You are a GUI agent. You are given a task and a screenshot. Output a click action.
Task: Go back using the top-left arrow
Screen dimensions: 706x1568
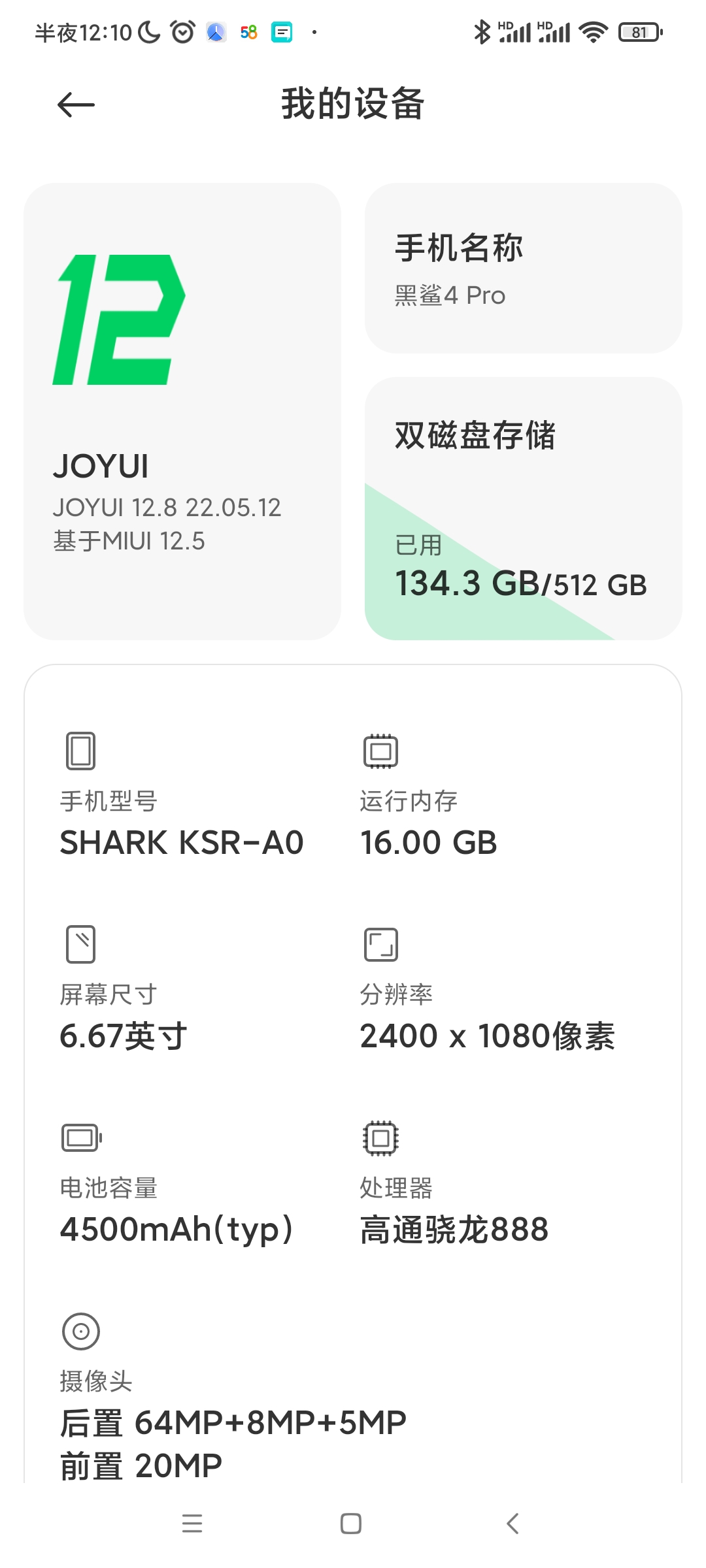click(76, 105)
